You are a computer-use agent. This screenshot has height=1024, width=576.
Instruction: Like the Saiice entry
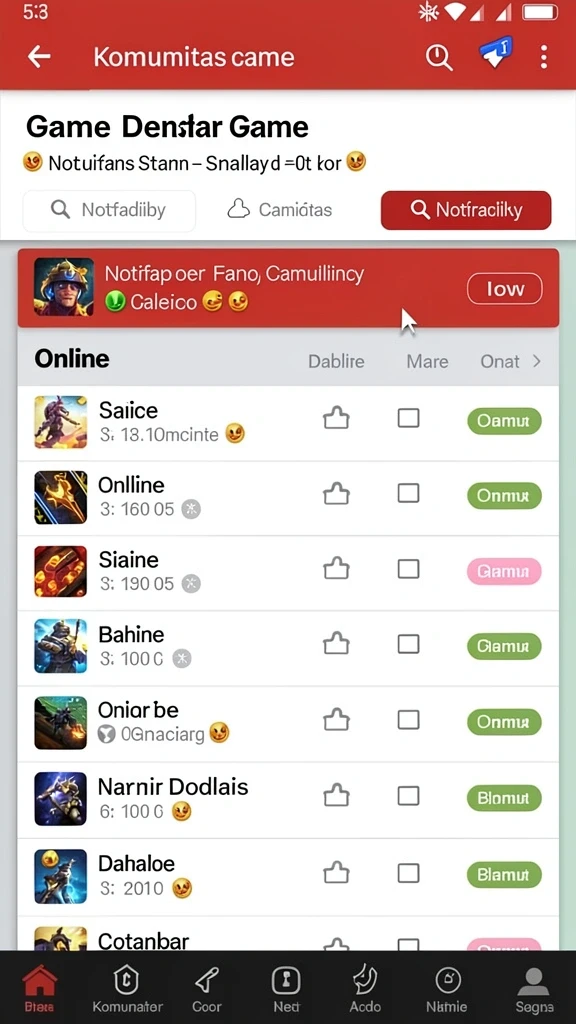336,418
